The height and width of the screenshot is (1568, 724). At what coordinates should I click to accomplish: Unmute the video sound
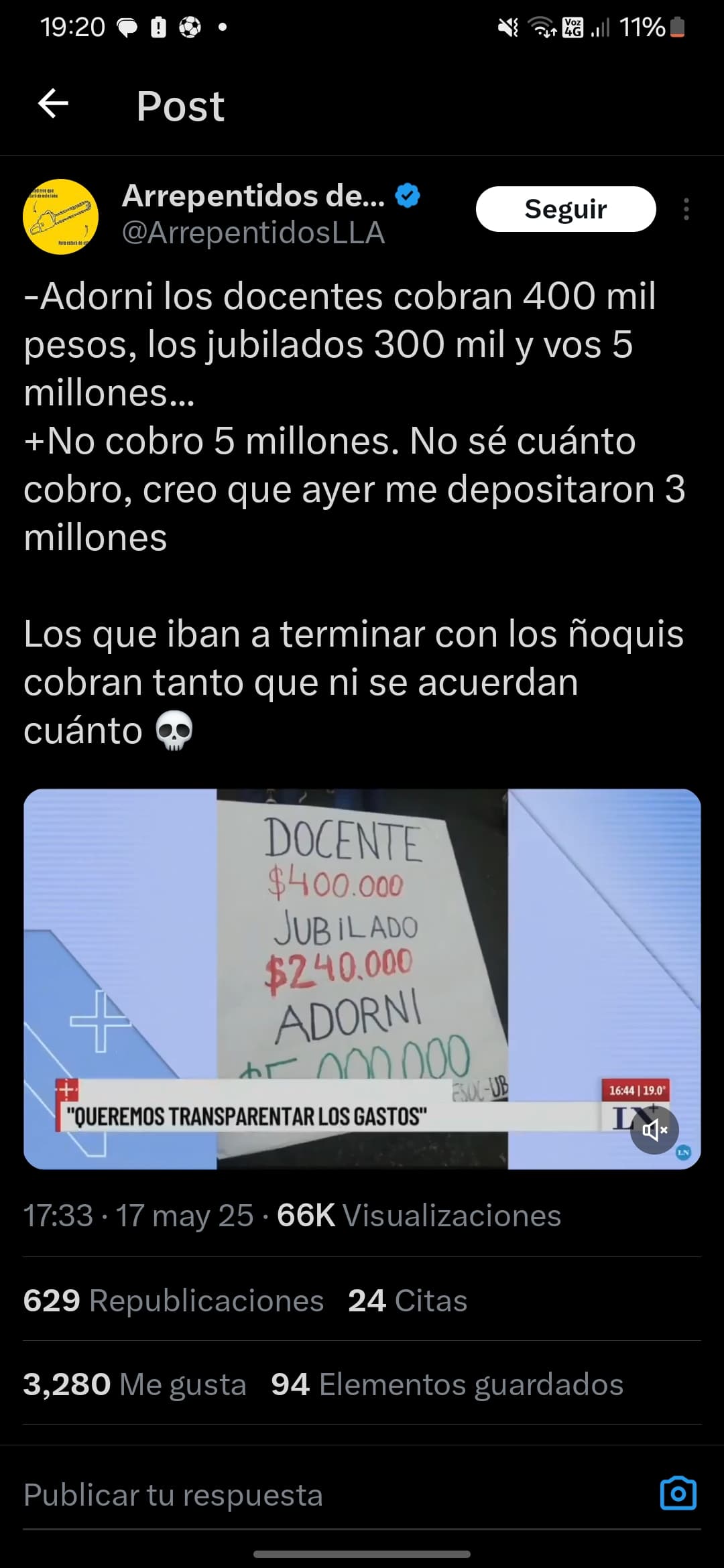pyautogui.click(x=655, y=1130)
